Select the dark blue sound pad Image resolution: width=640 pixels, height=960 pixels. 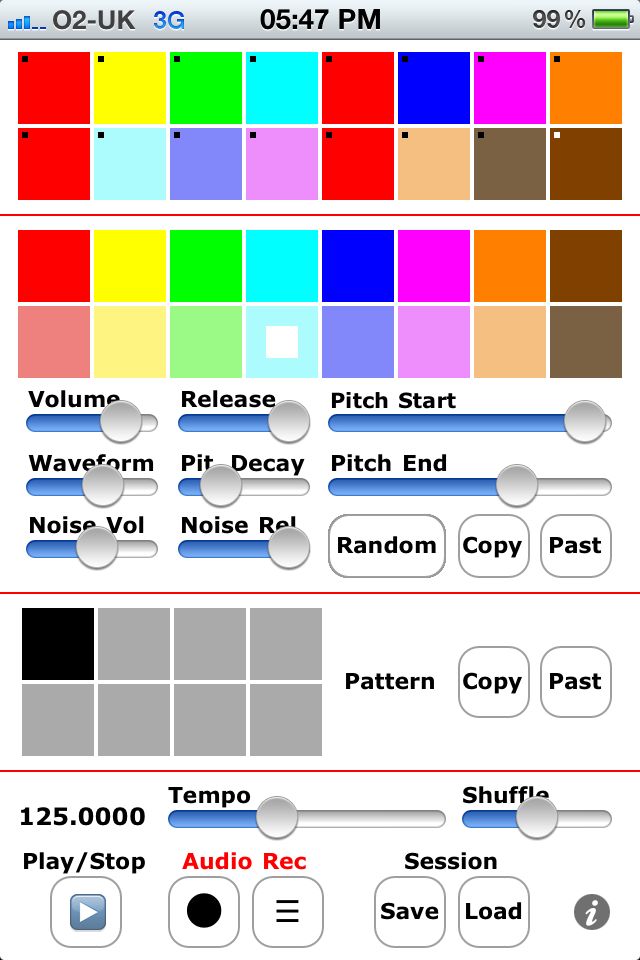click(358, 266)
